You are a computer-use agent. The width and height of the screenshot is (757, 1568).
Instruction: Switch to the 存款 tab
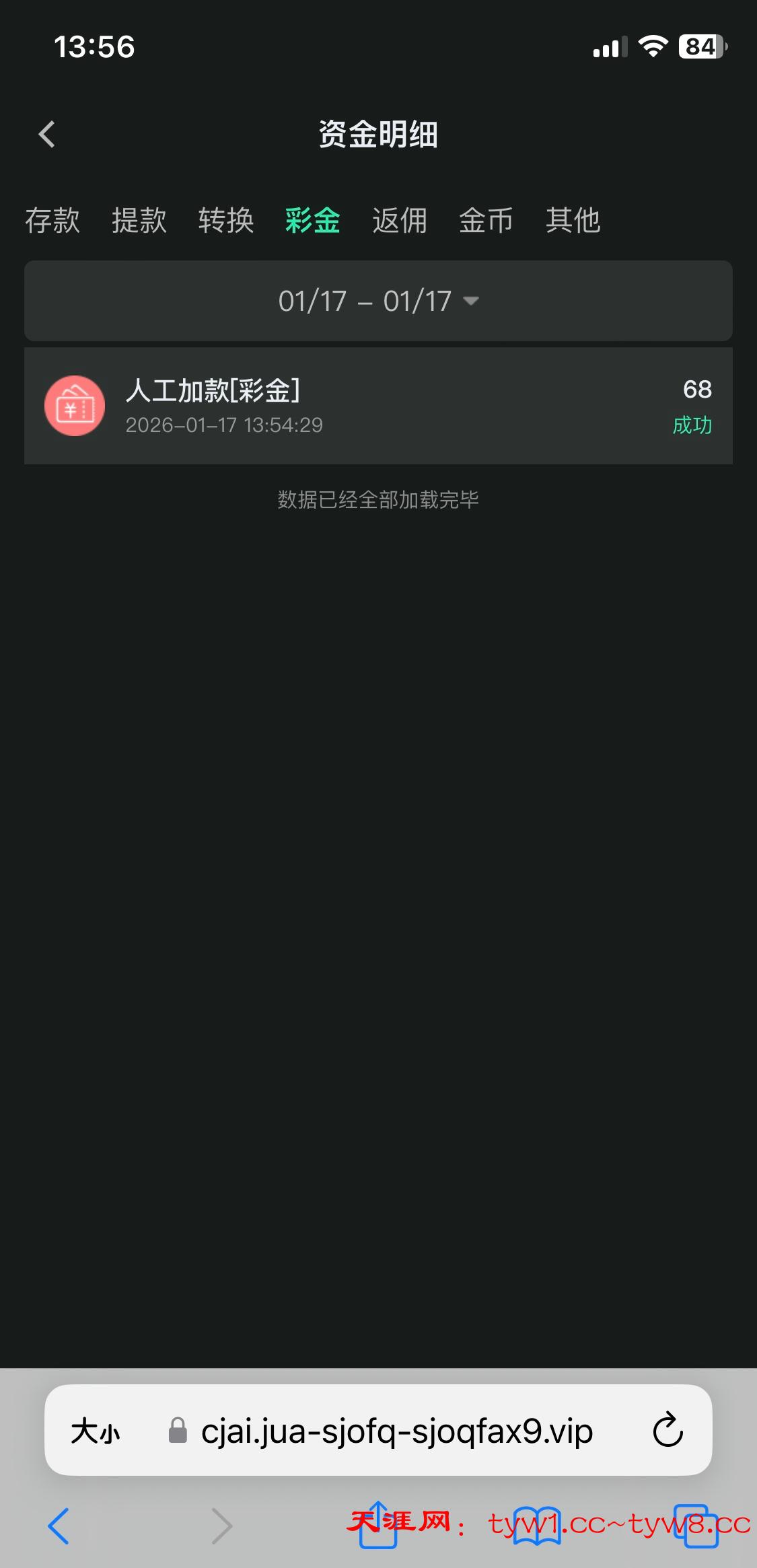click(x=52, y=221)
